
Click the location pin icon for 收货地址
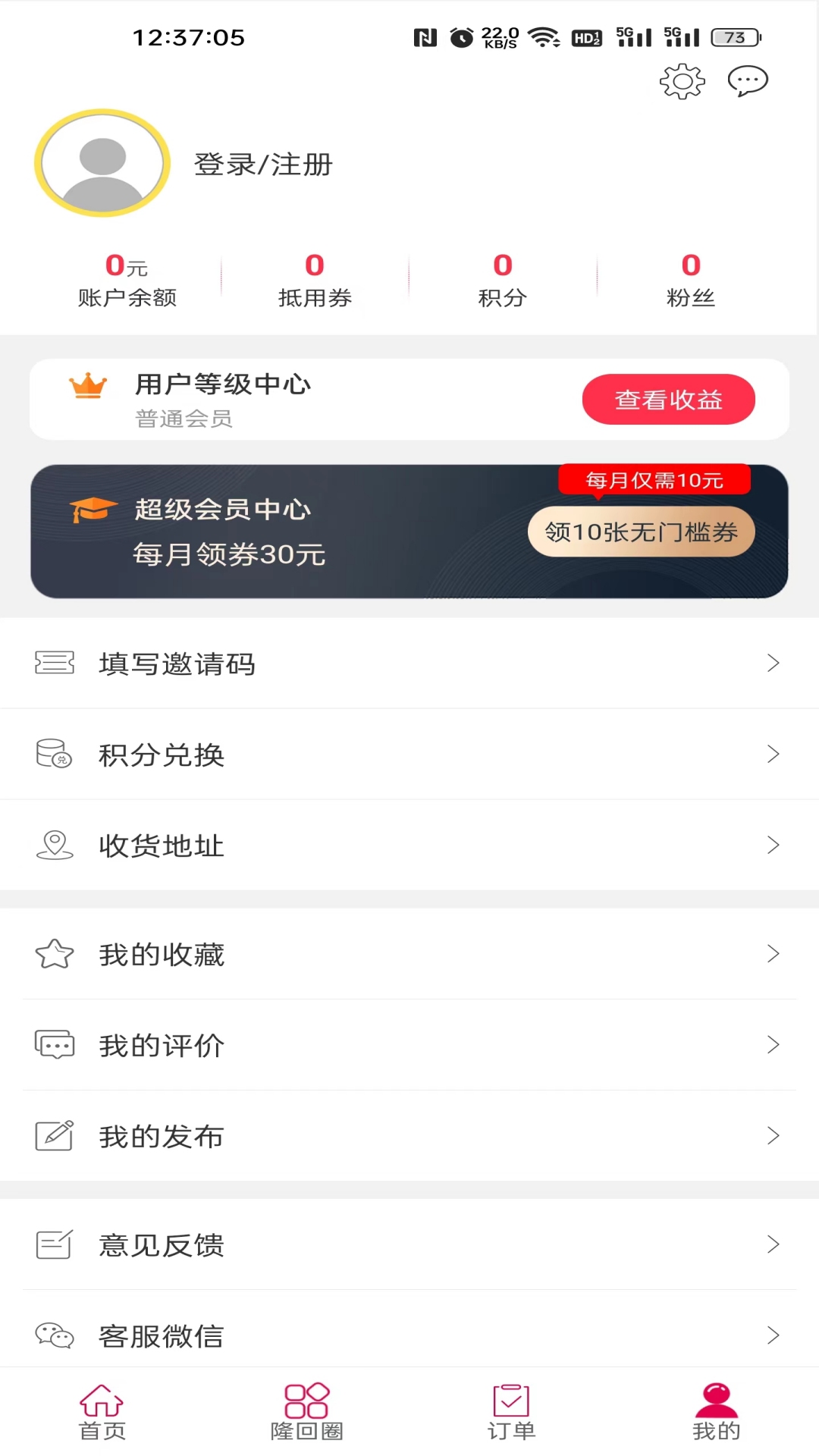pyautogui.click(x=53, y=845)
